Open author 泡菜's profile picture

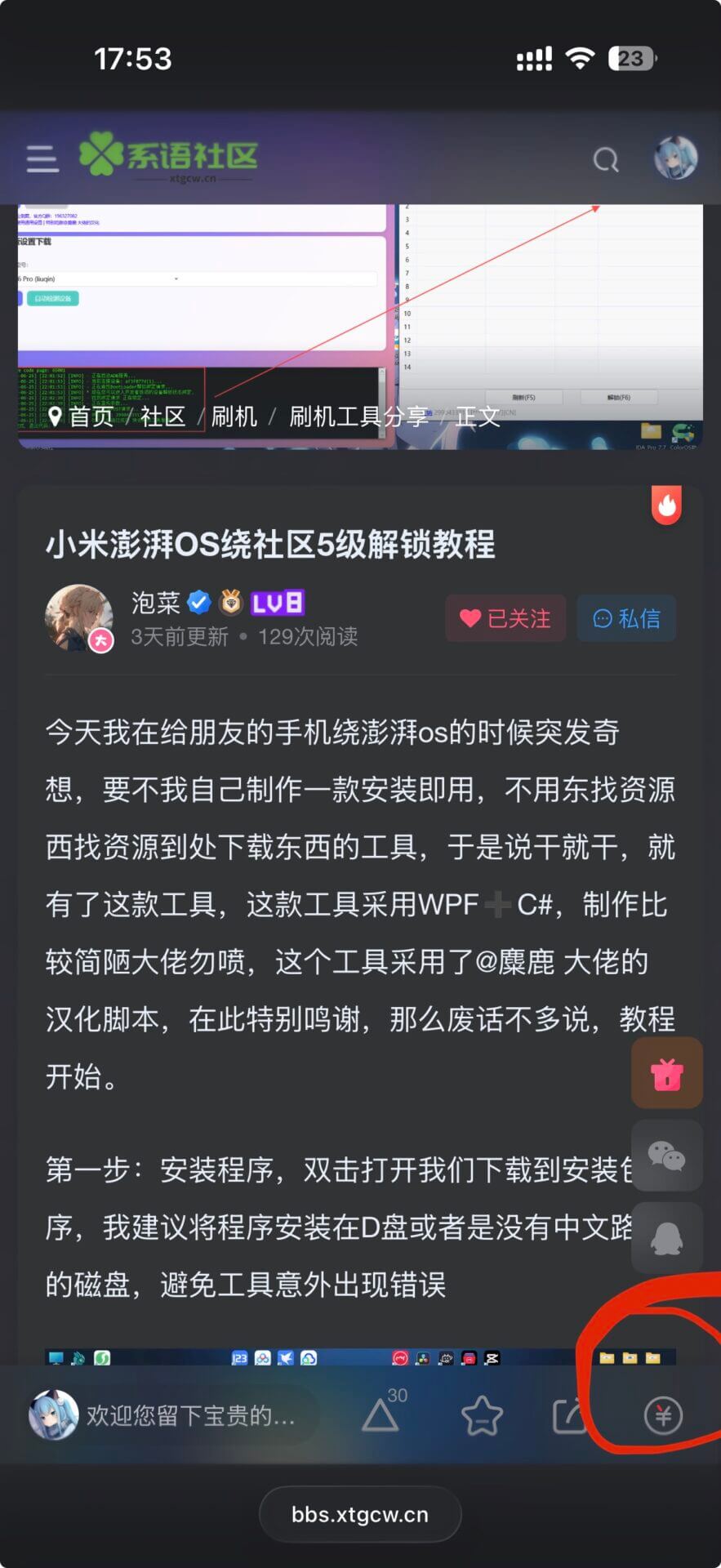[x=78, y=617]
